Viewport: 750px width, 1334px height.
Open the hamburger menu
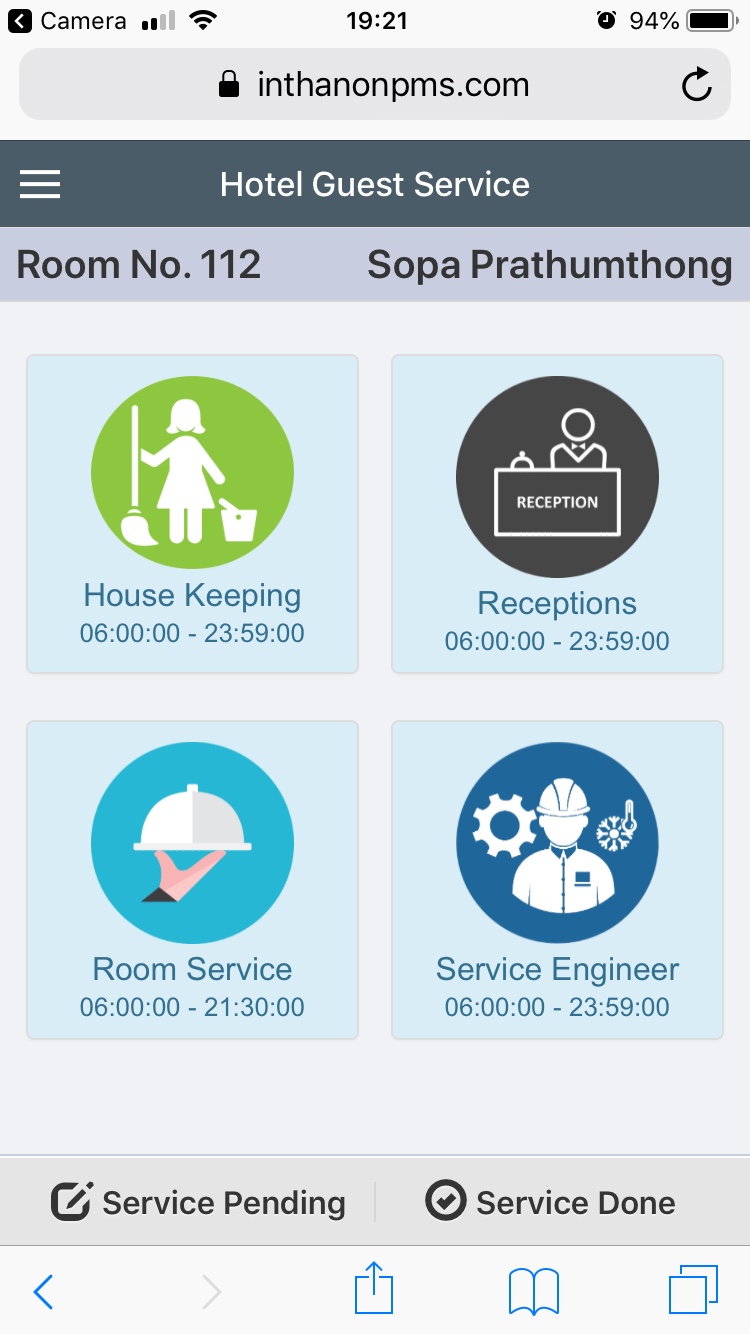click(40, 184)
